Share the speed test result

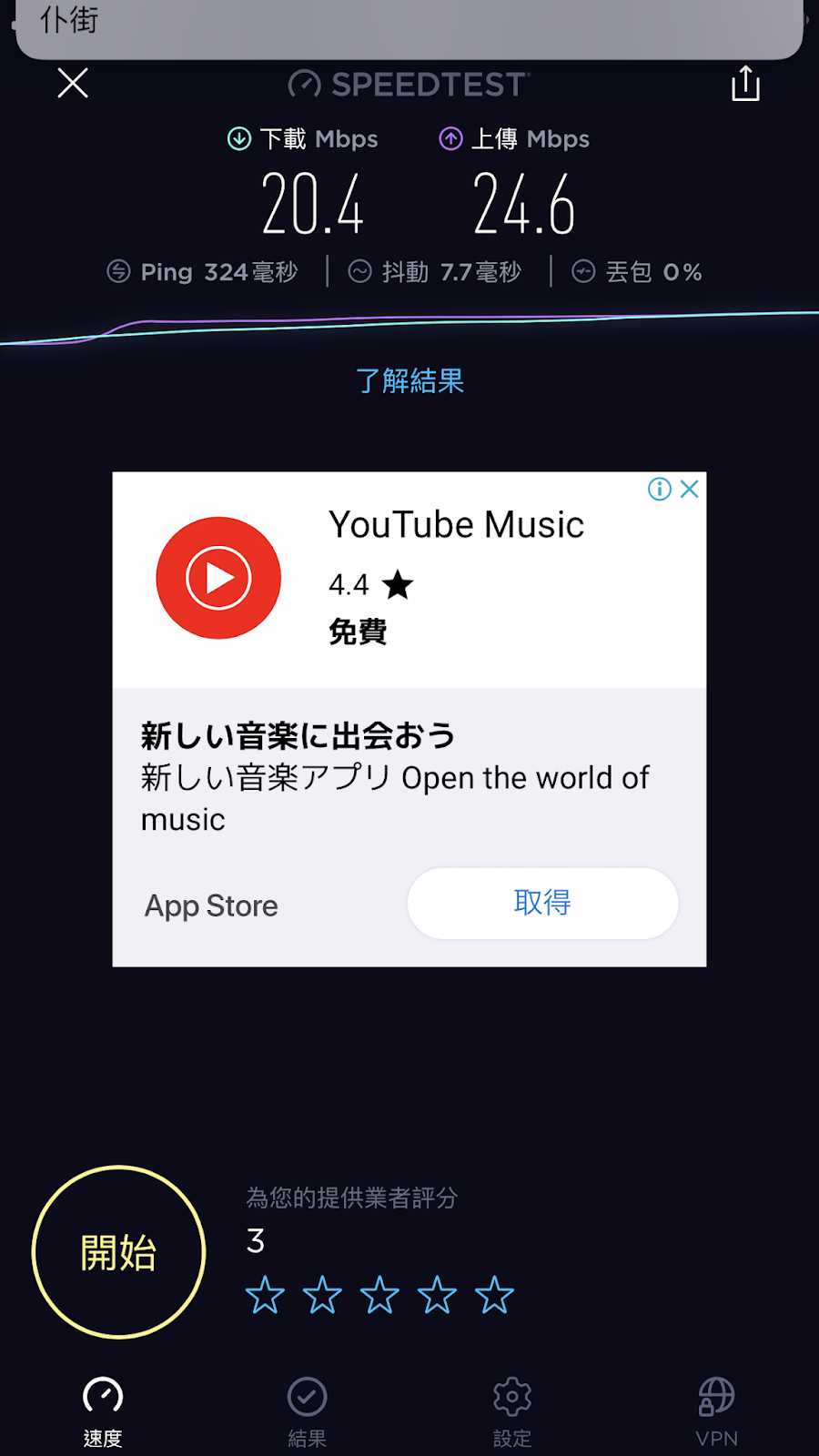click(745, 84)
